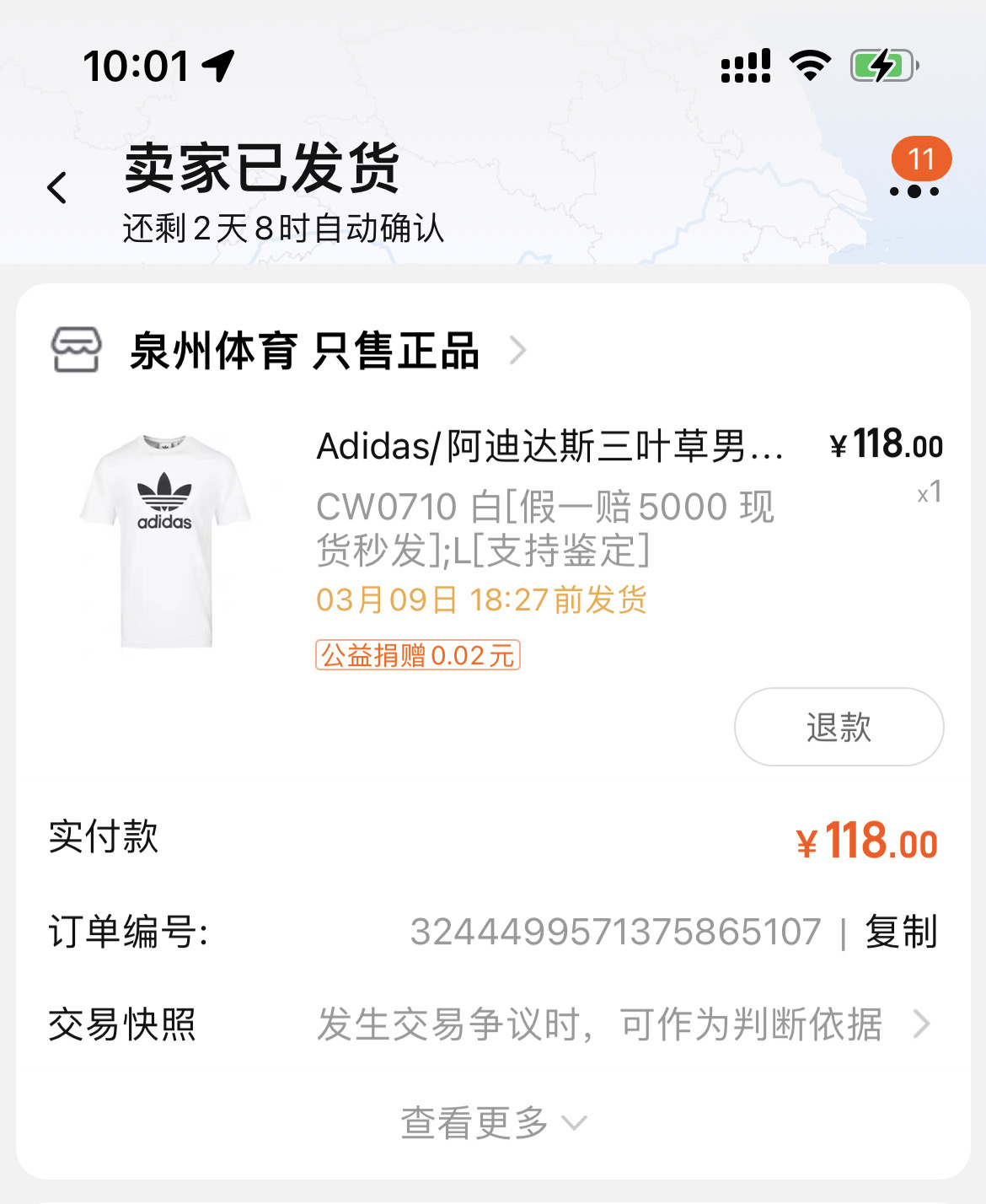Viewport: 986px width, 1204px height.
Task: Tap the 退款 refund button
Action: (838, 727)
